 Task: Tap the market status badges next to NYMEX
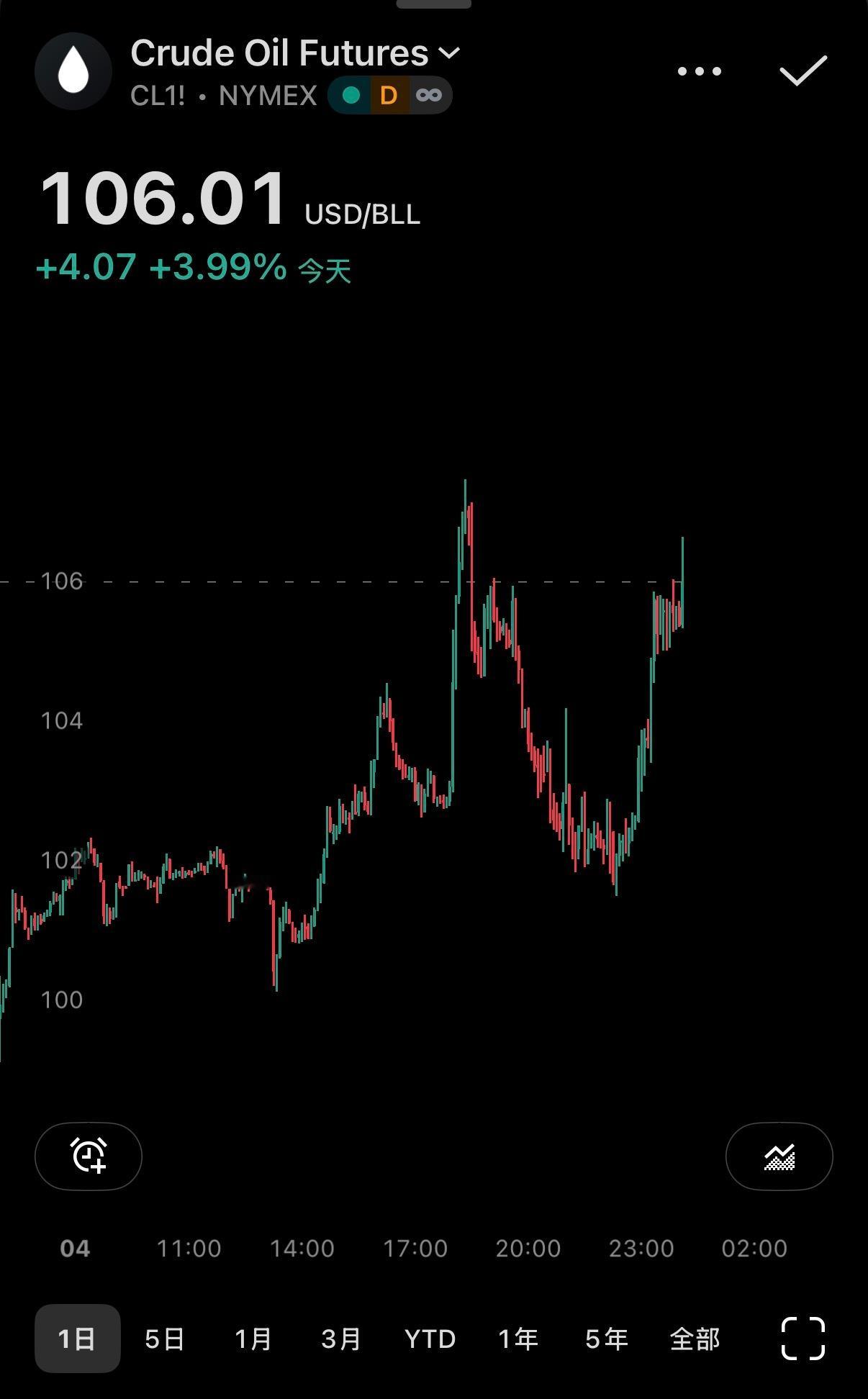click(x=389, y=95)
